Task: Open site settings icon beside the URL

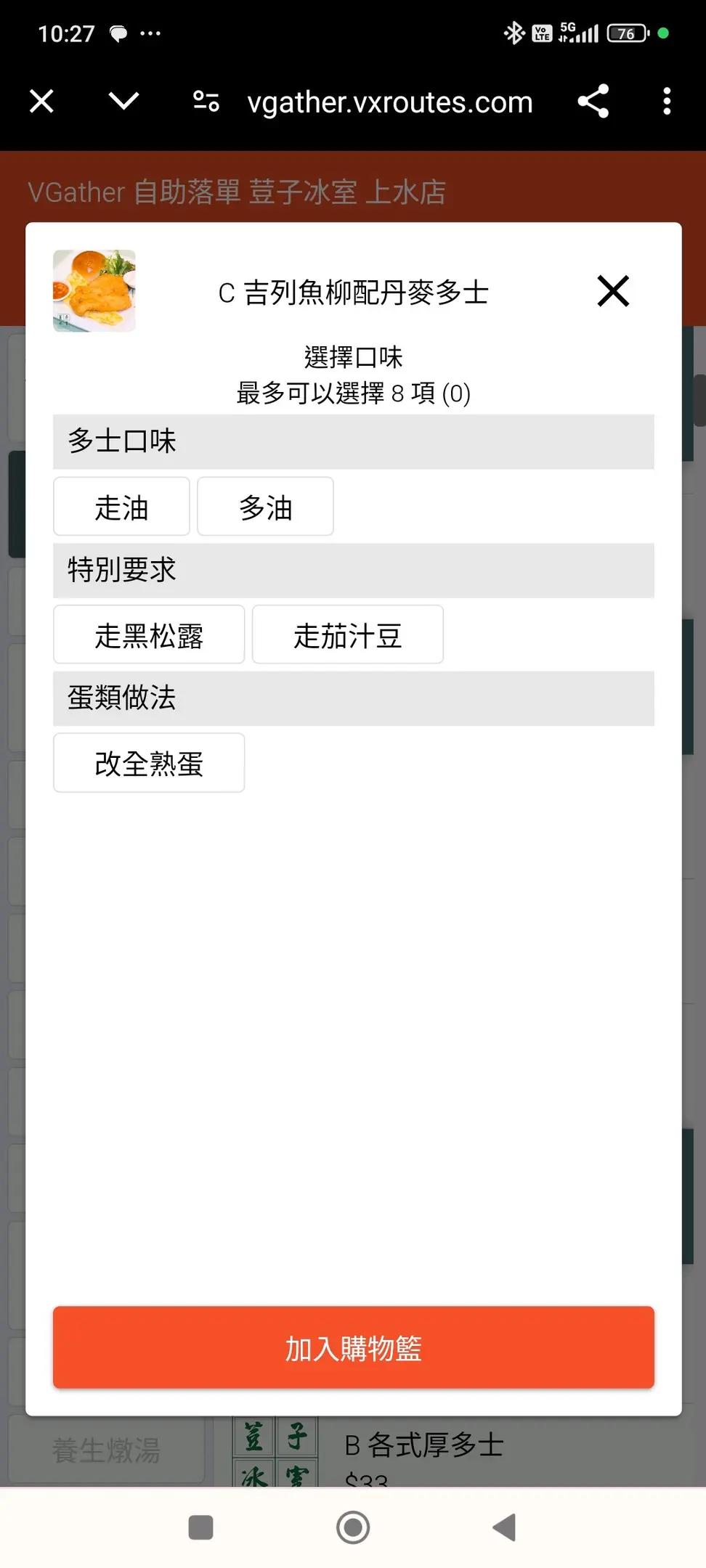Action: tap(206, 102)
